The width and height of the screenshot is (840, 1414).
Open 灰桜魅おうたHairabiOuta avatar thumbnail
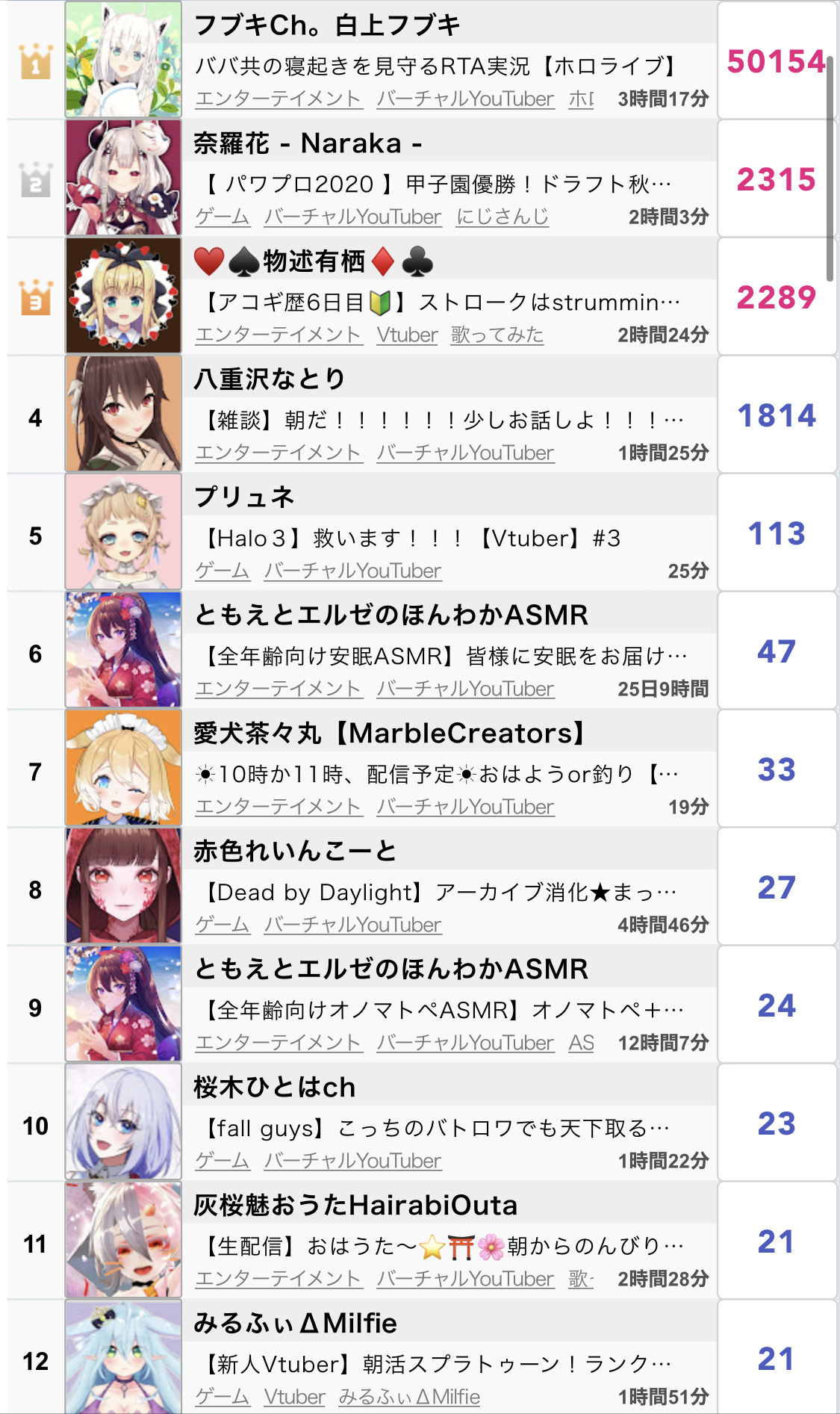(x=123, y=1239)
